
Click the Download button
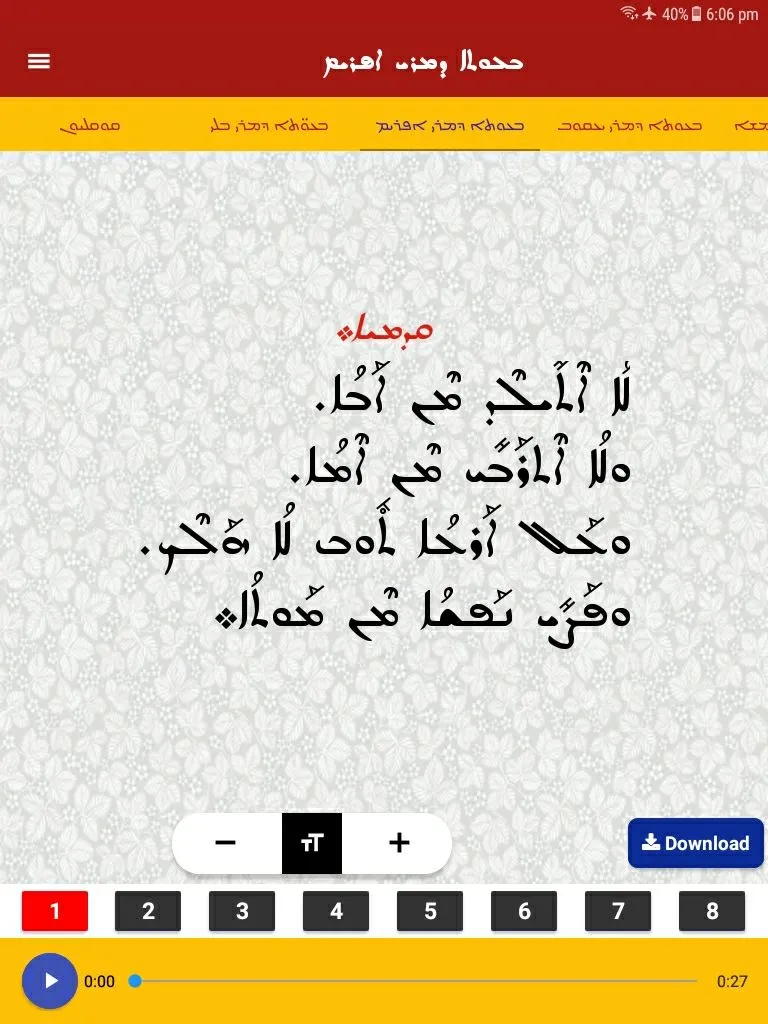click(x=695, y=843)
